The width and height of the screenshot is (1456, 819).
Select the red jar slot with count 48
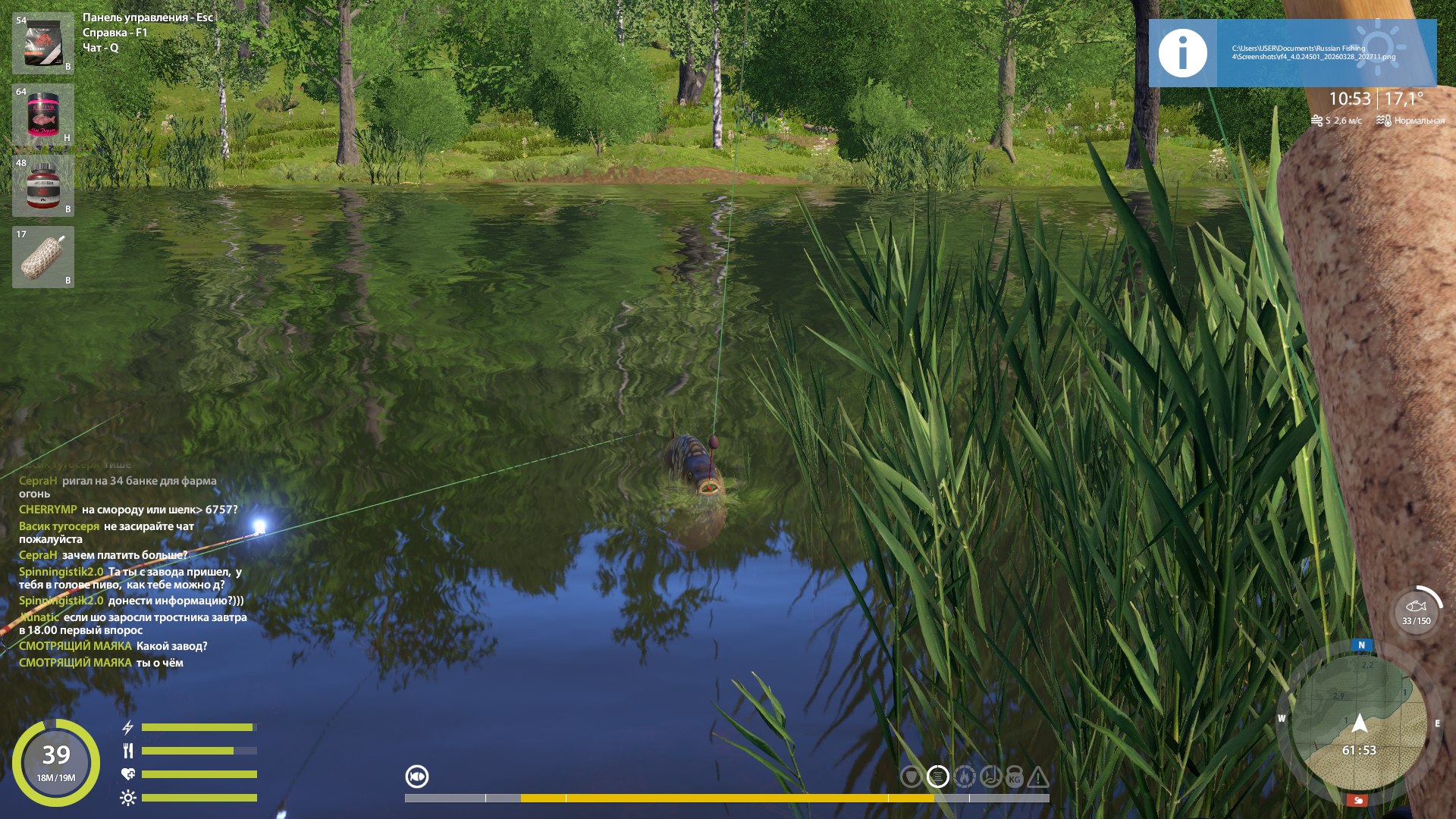pos(43,186)
